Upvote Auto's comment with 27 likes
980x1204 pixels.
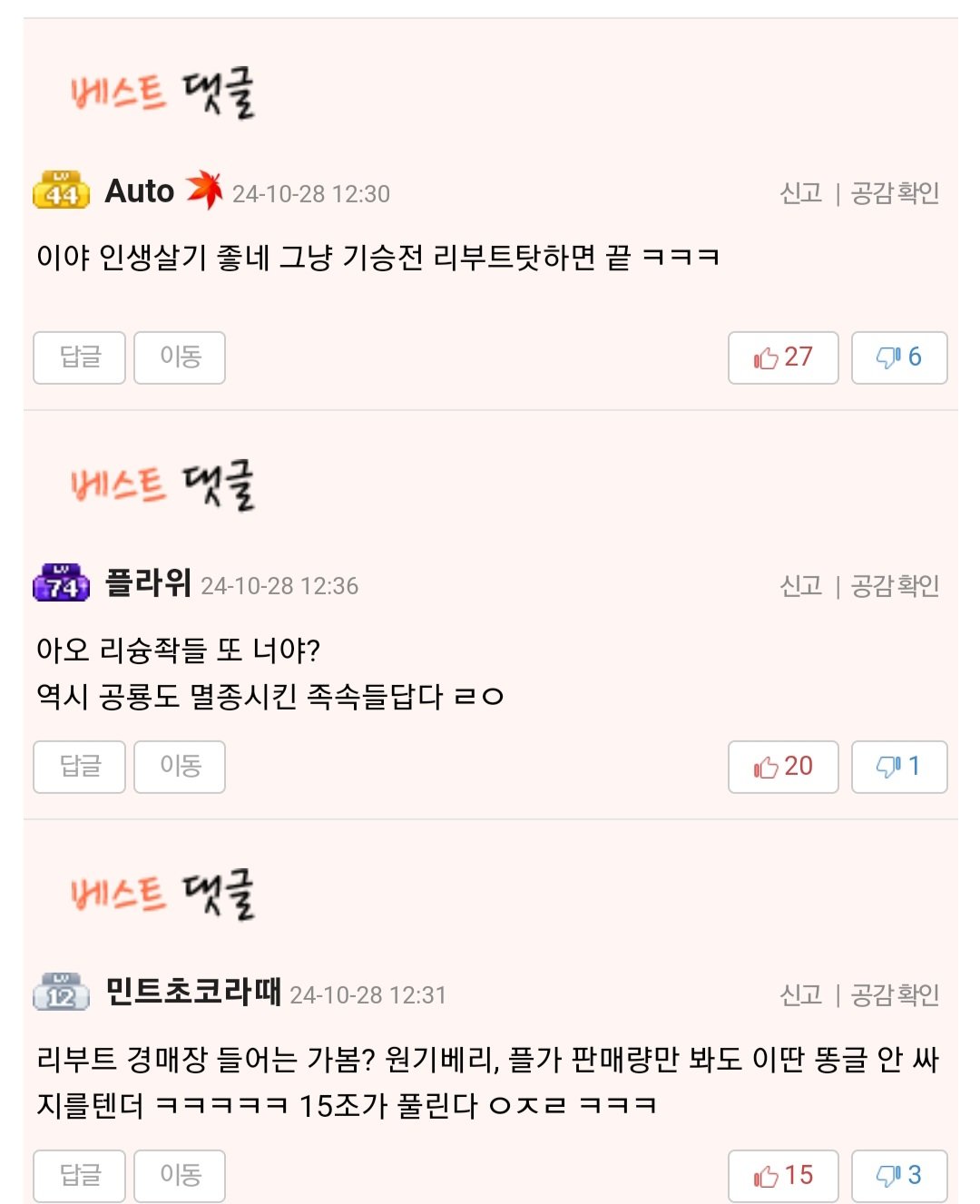[x=783, y=357]
